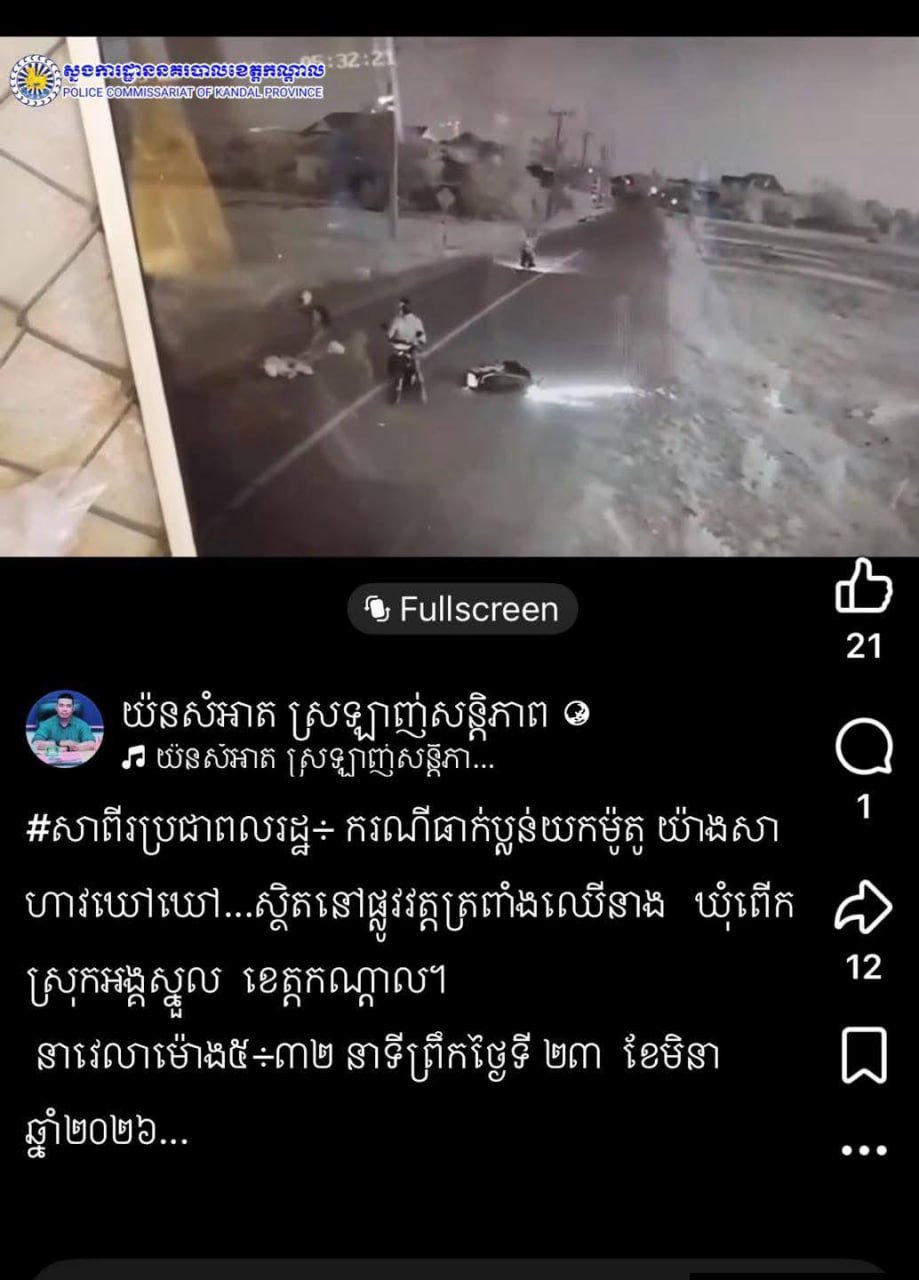The height and width of the screenshot is (1280, 919).
Task: Open the video in Fullscreen
Action: click(462, 609)
